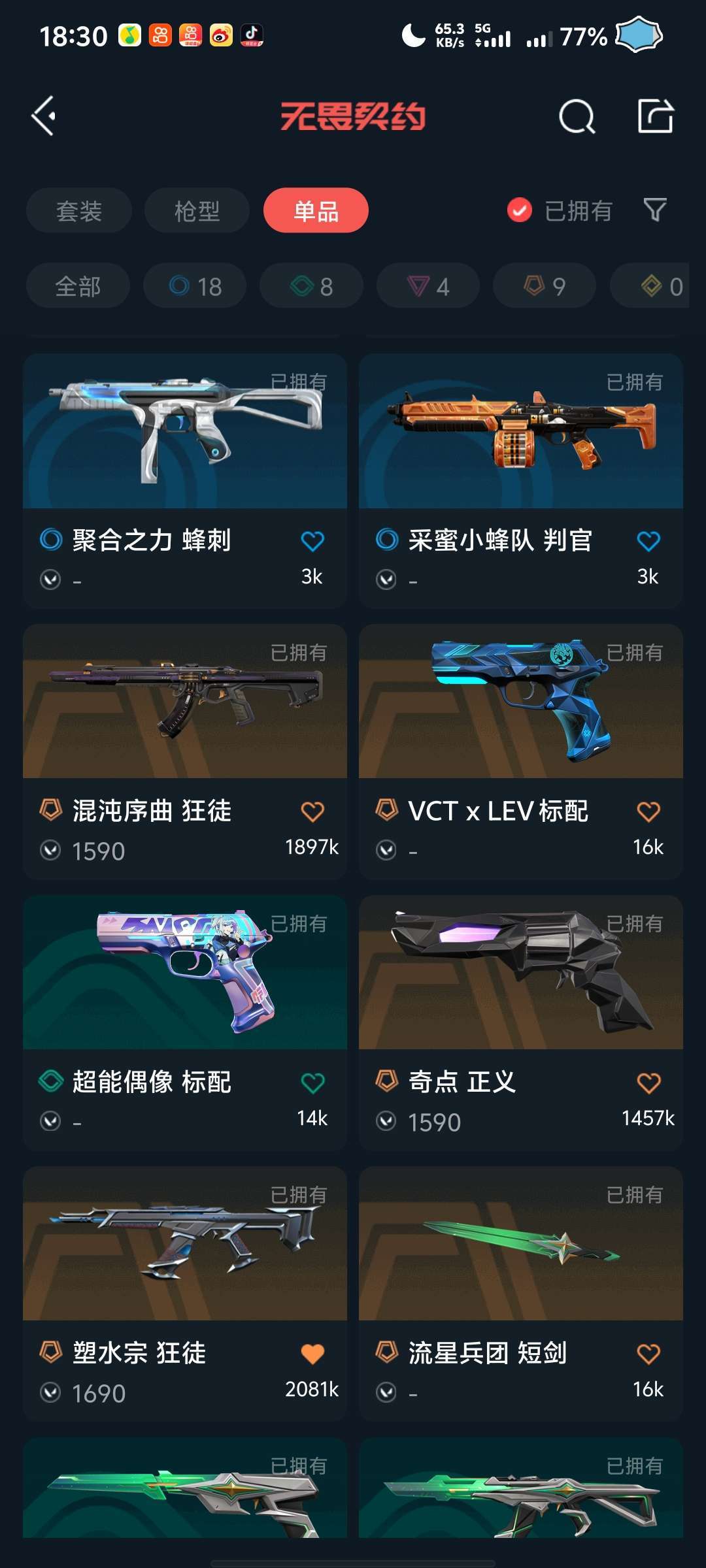This screenshot has height=1568, width=706.
Task: Switch to the 枪型 tab
Action: (x=197, y=210)
